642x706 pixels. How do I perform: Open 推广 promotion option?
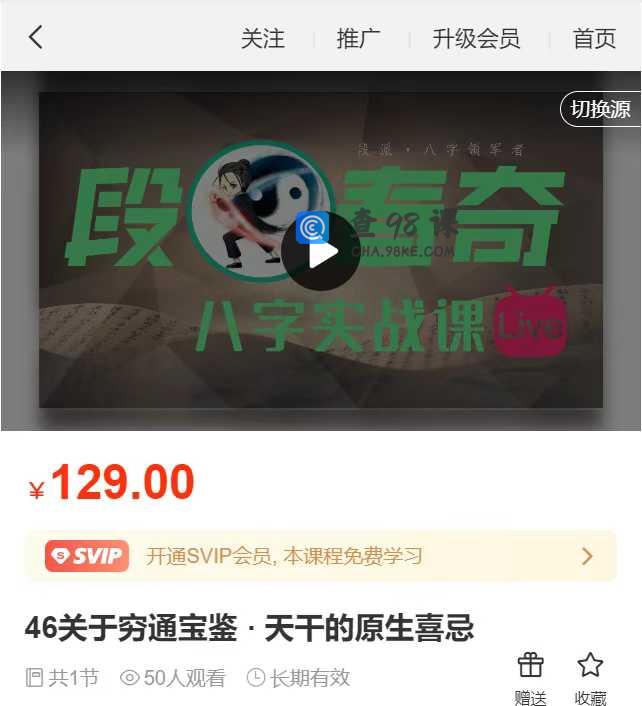(x=358, y=39)
